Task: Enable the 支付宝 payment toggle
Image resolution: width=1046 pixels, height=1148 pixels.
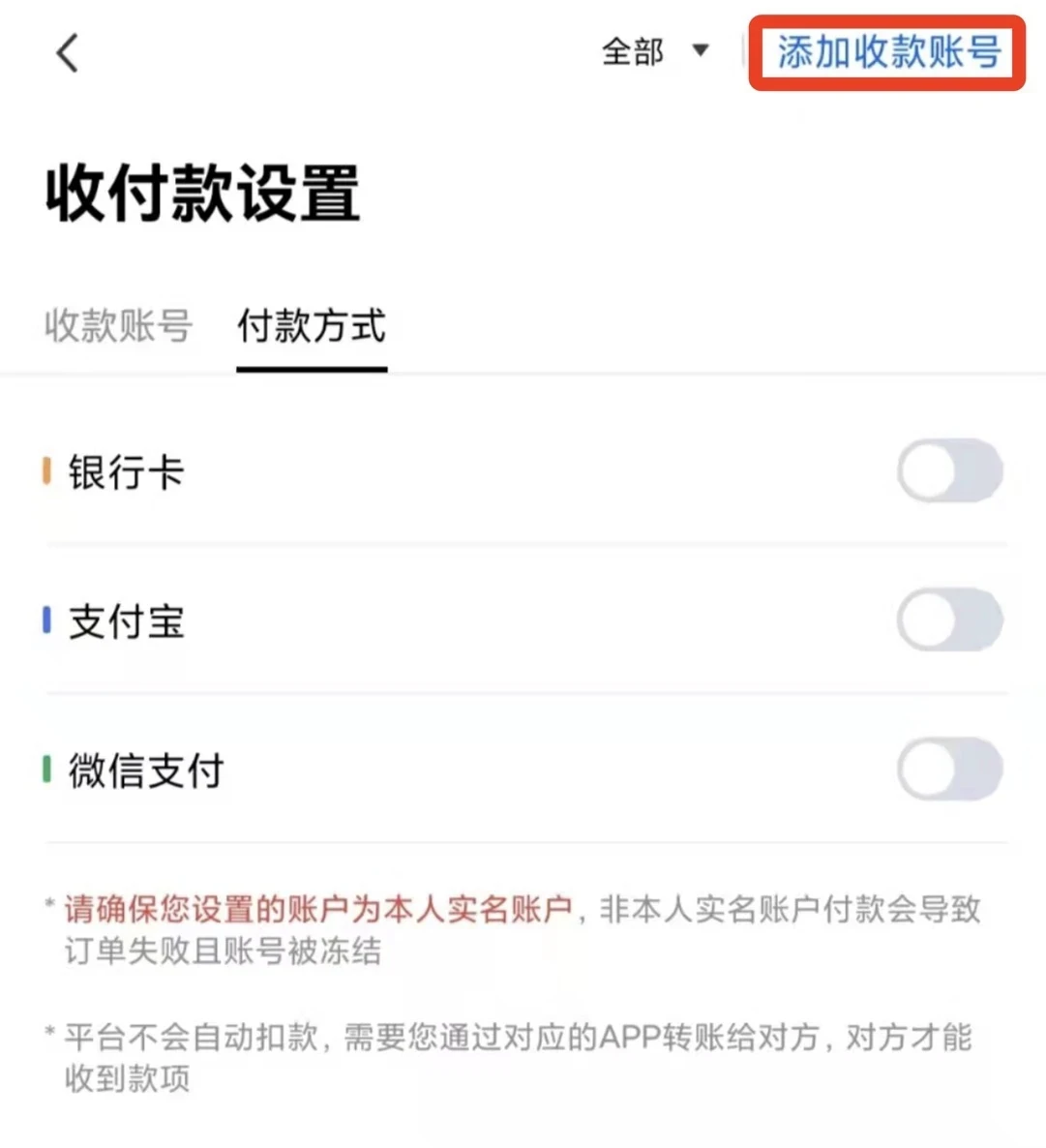Action: [x=949, y=620]
